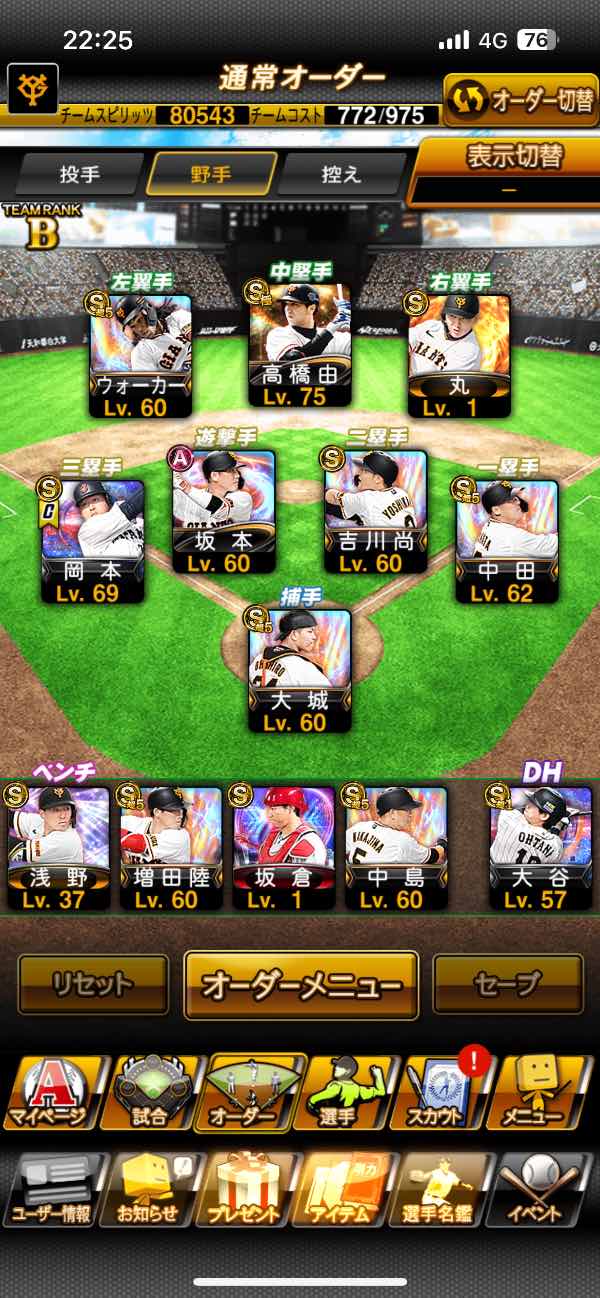This screenshot has height=1298, width=600.
Task: Switch to the 控え tab
Action: coord(342,174)
